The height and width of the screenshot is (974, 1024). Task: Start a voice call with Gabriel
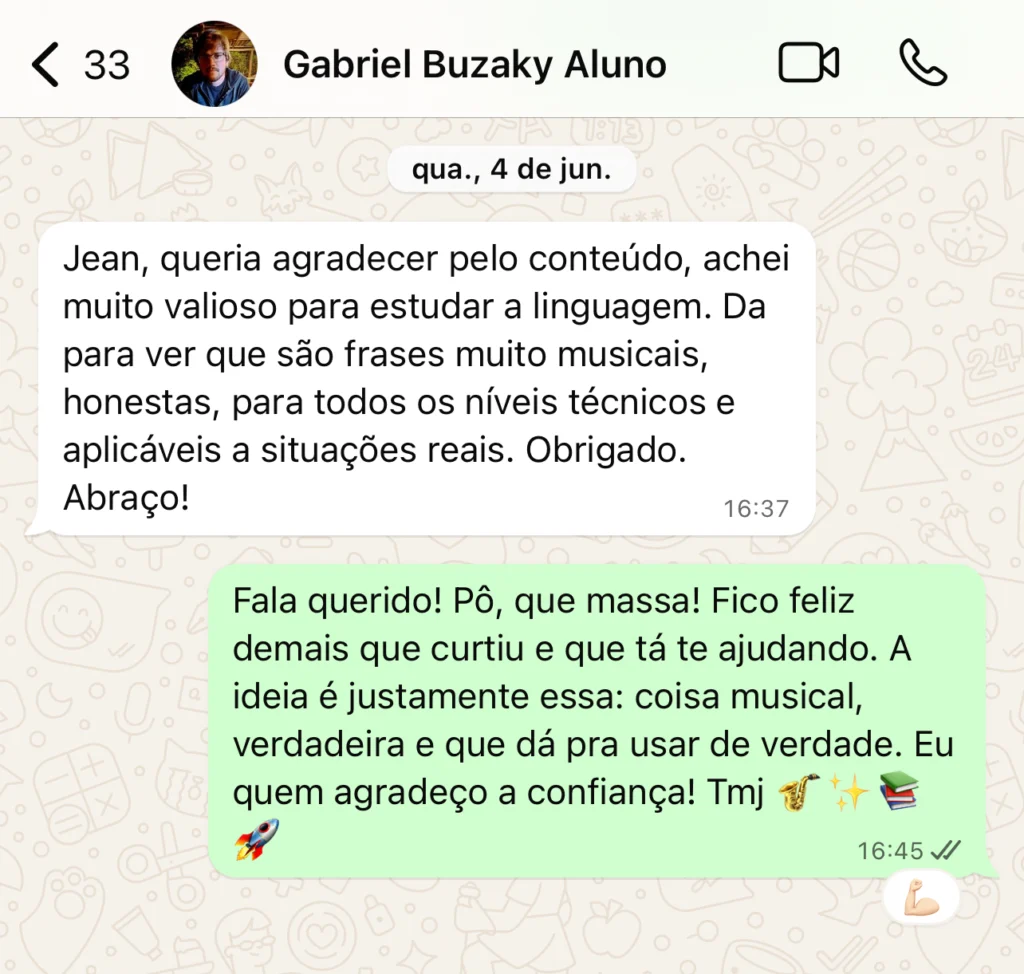pyautogui.click(x=922, y=64)
